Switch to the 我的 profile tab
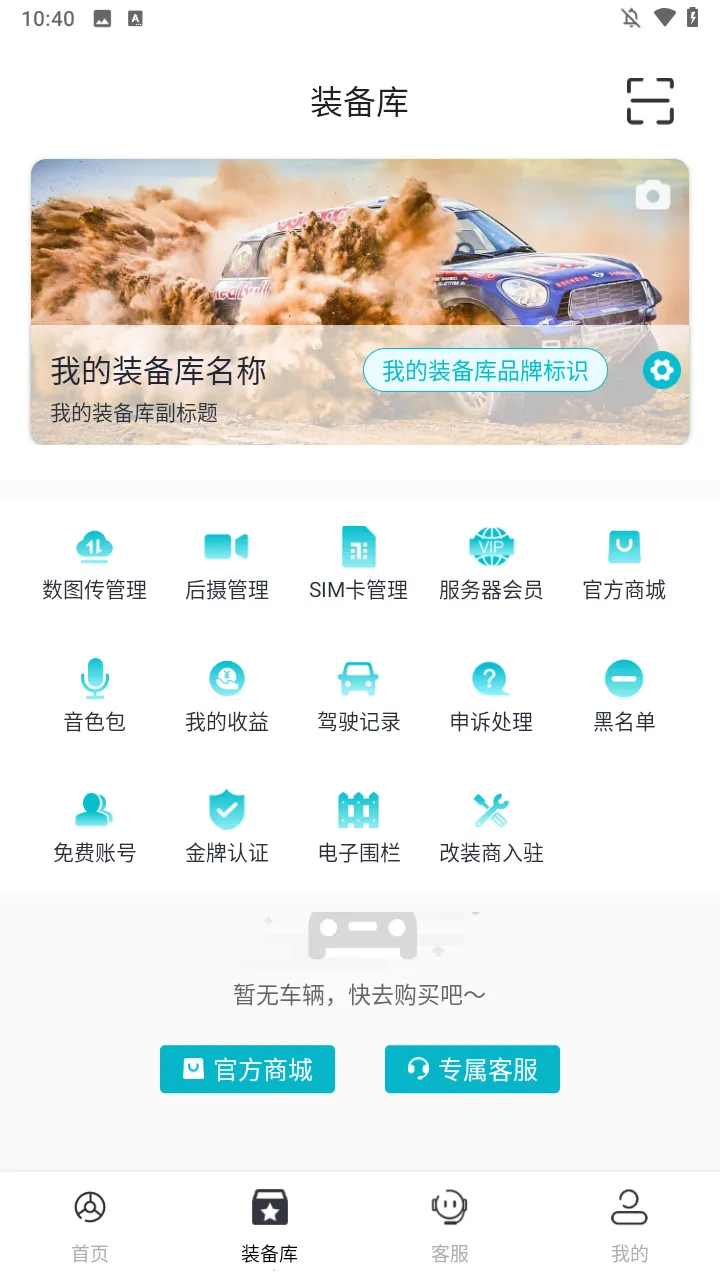 point(630,1220)
